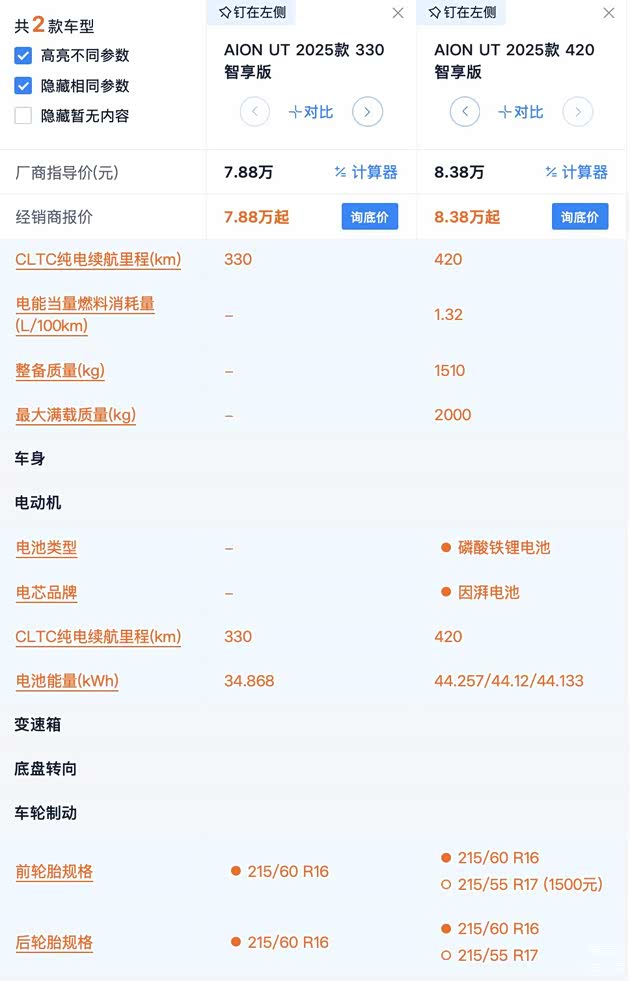Open the 计算器 for the 8.38万 price
This screenshot has width=630, height=981.
[x=576, y=172]
